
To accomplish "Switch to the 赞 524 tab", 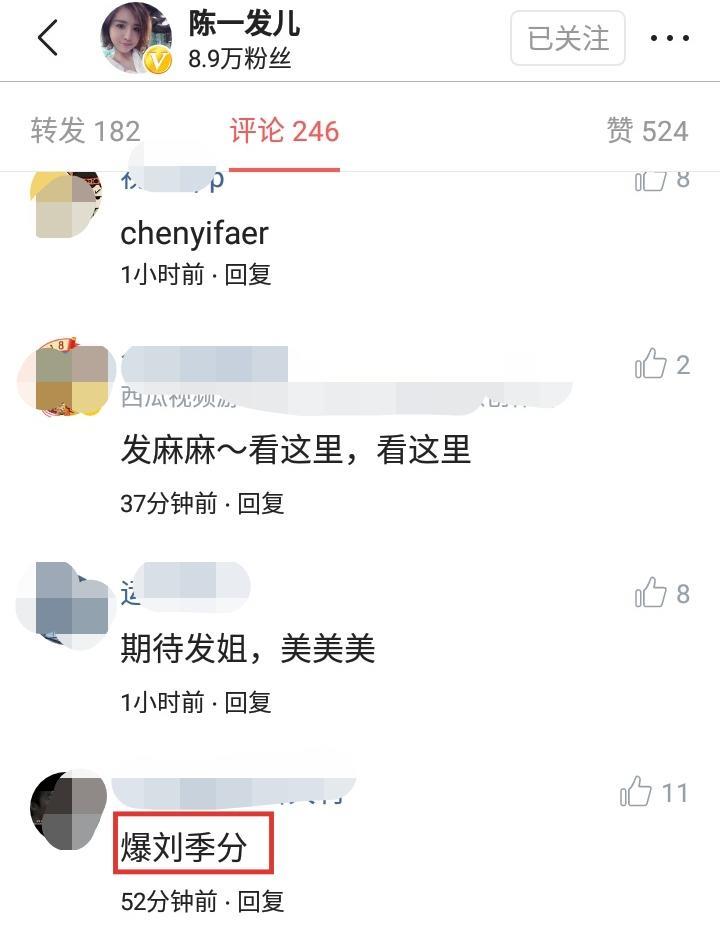I will tap(647, 131).
